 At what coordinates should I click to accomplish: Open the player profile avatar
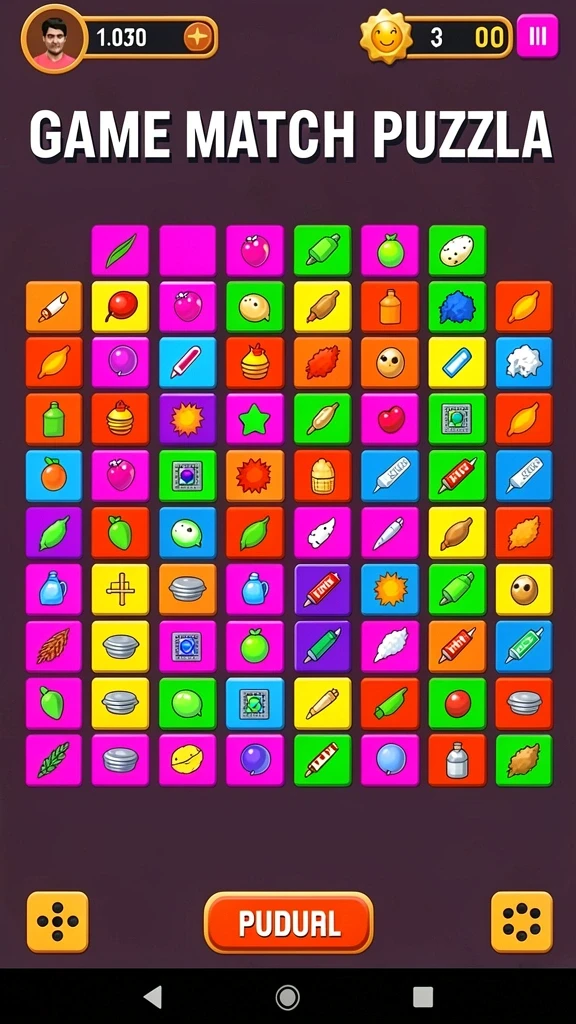tap(54, 38)
